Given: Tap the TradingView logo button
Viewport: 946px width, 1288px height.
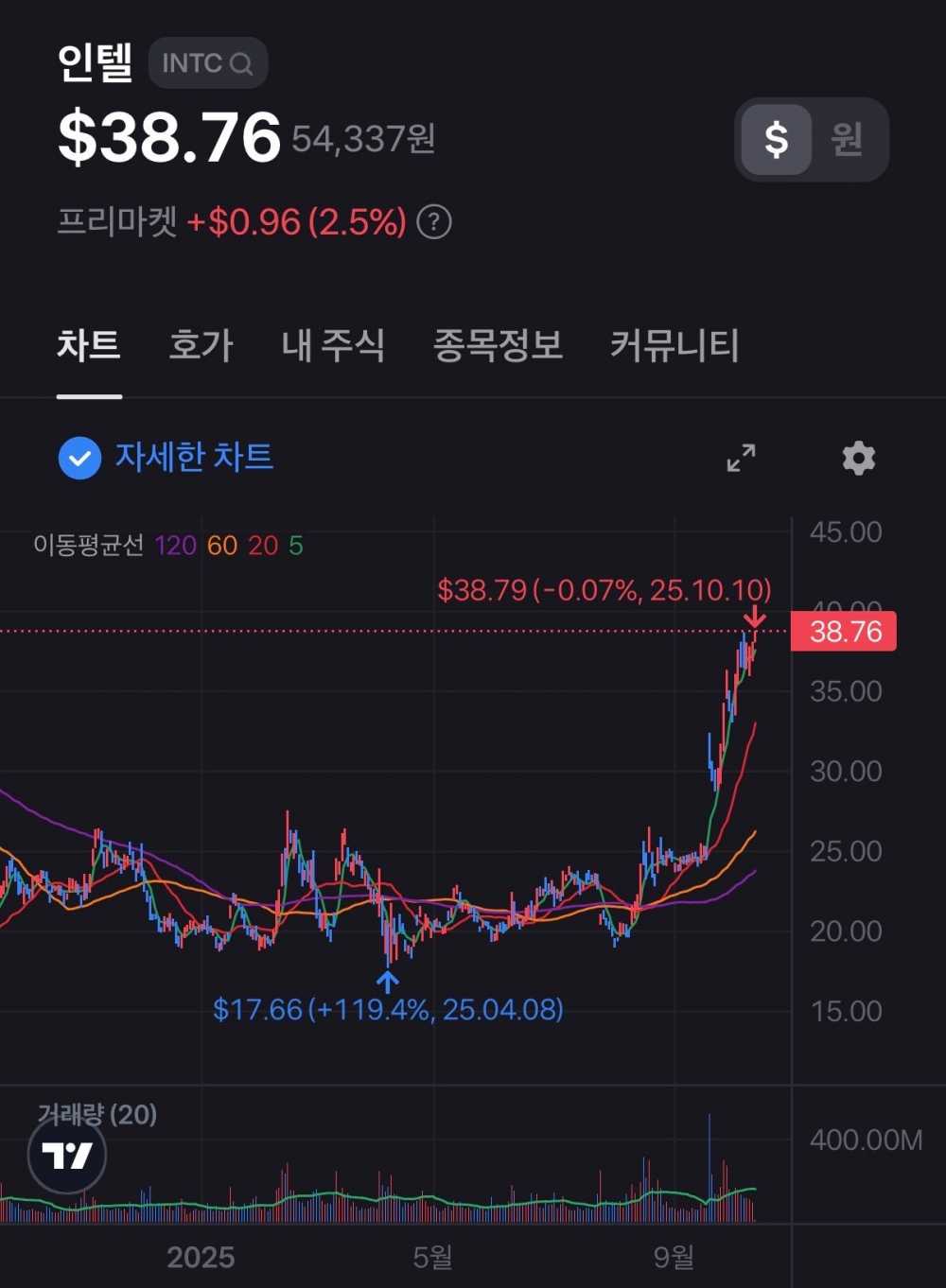Looking at the screenshot, I should 67,1155.
